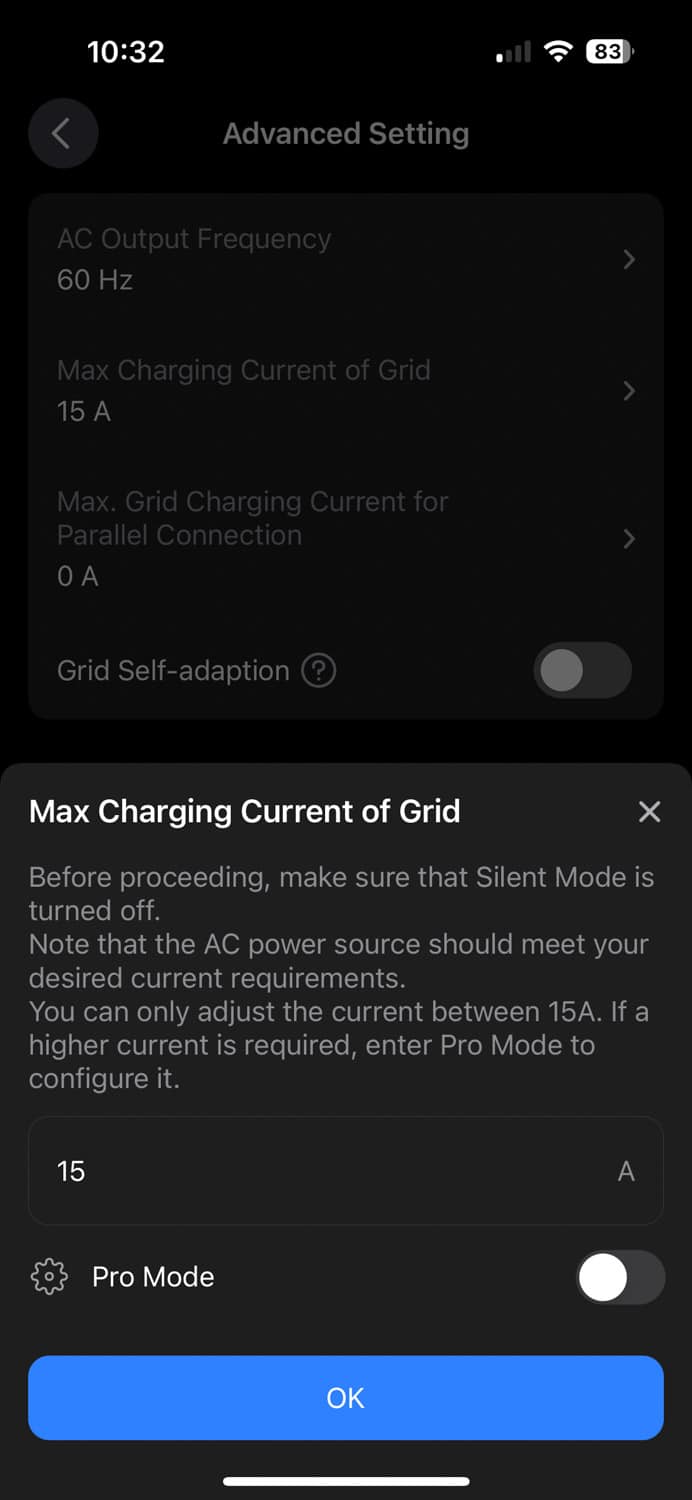Image resolution: width=692 pixels, height=1500 pixels.
Task: Confirm with the OK button
Action: click(x=346, y=1397)
